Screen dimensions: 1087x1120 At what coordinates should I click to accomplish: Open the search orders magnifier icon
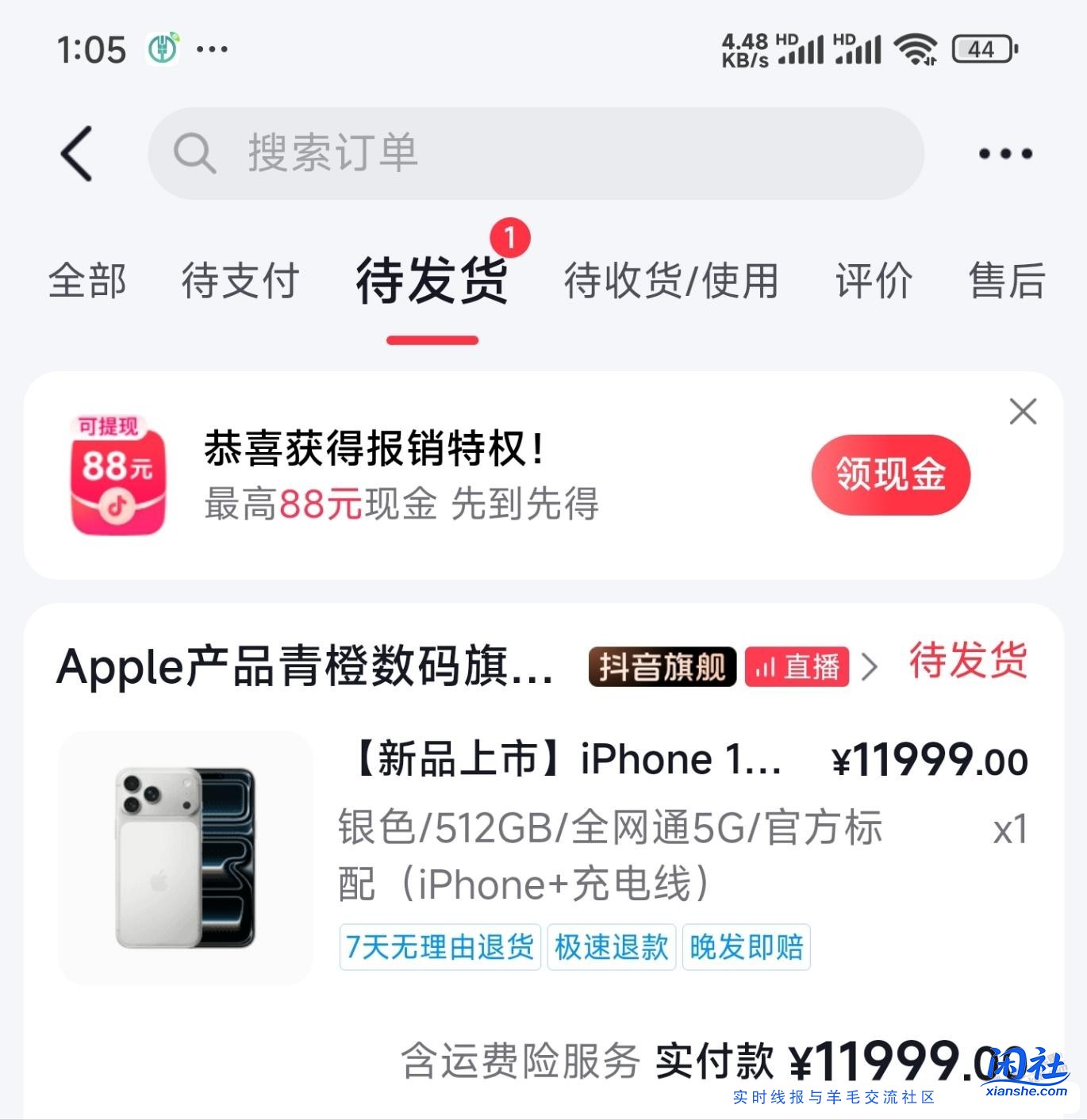(x=195, y=153)
